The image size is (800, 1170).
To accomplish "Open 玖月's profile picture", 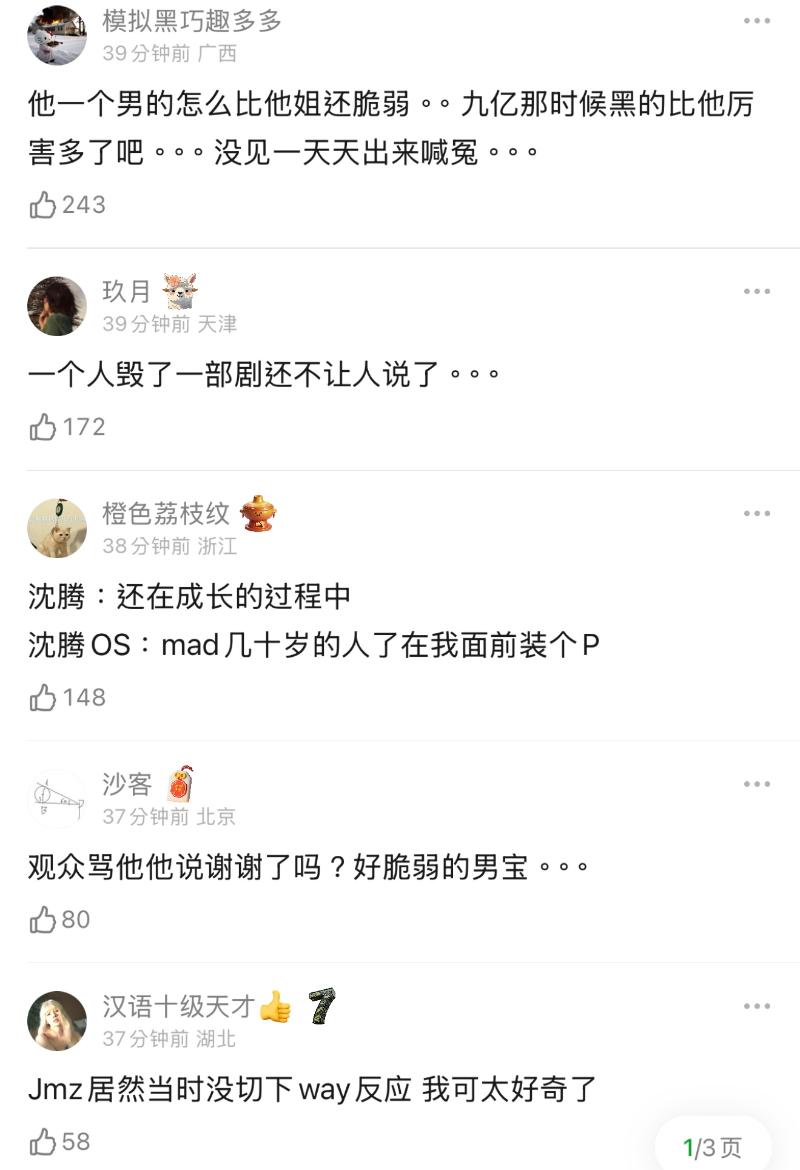I will point(57,306).
